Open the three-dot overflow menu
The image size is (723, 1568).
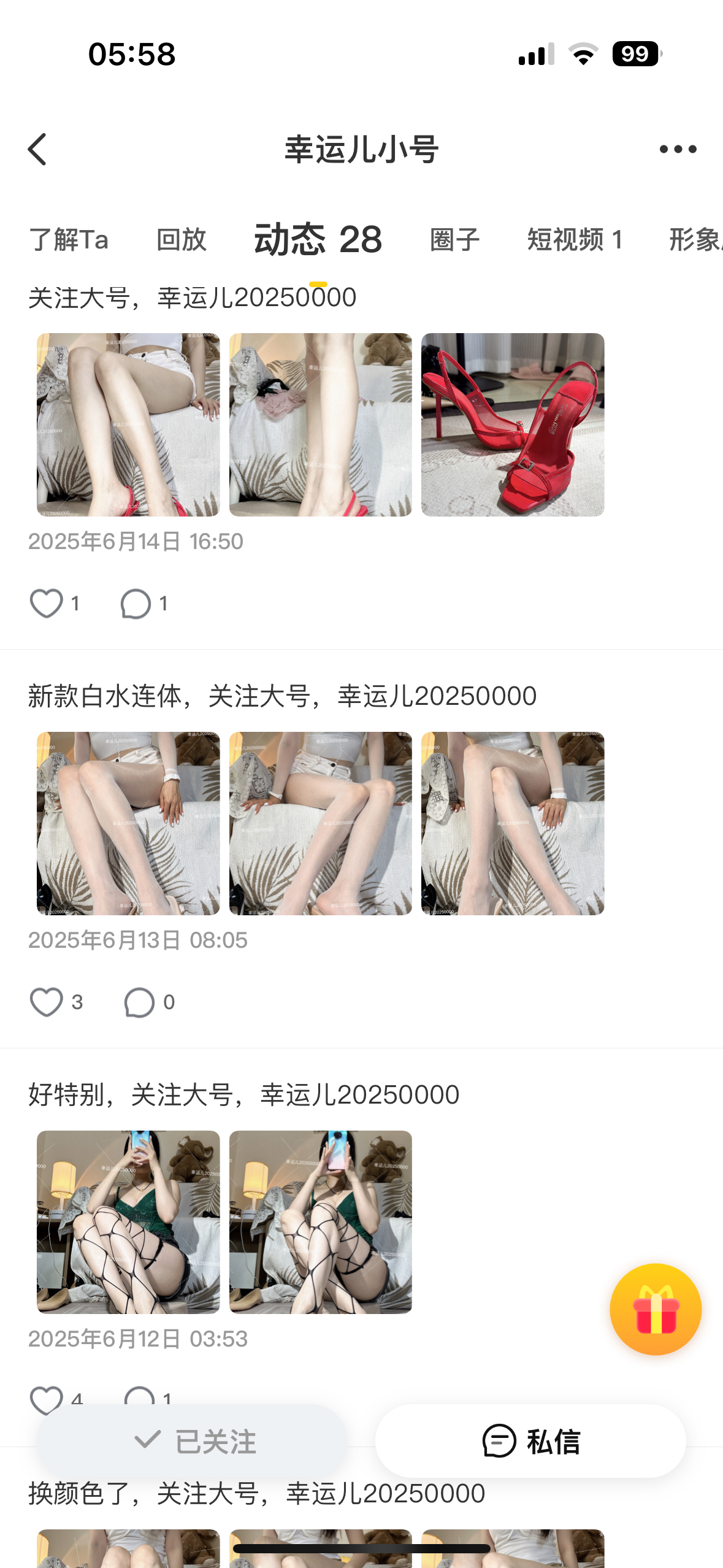[x=678, y=149]
